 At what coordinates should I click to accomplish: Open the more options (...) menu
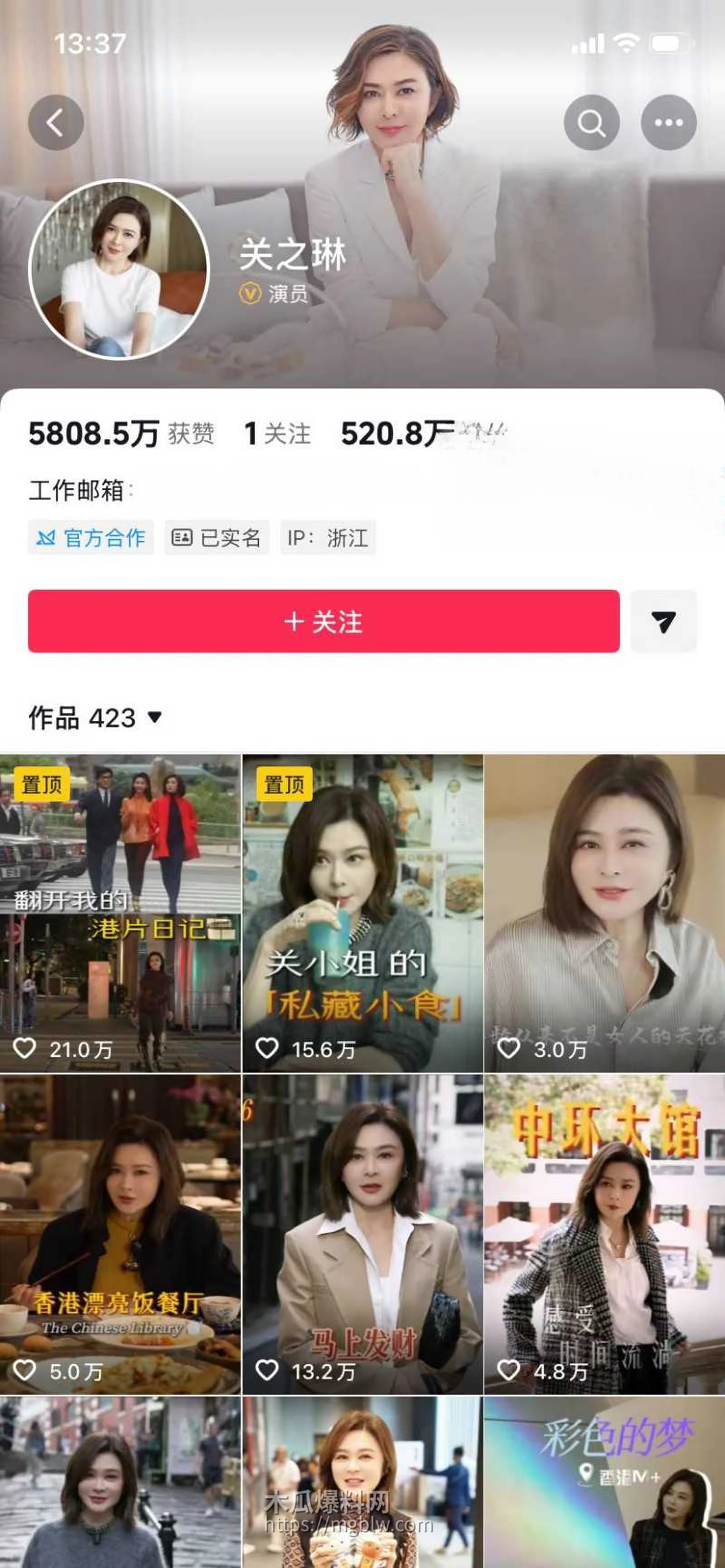pos(668,122)
